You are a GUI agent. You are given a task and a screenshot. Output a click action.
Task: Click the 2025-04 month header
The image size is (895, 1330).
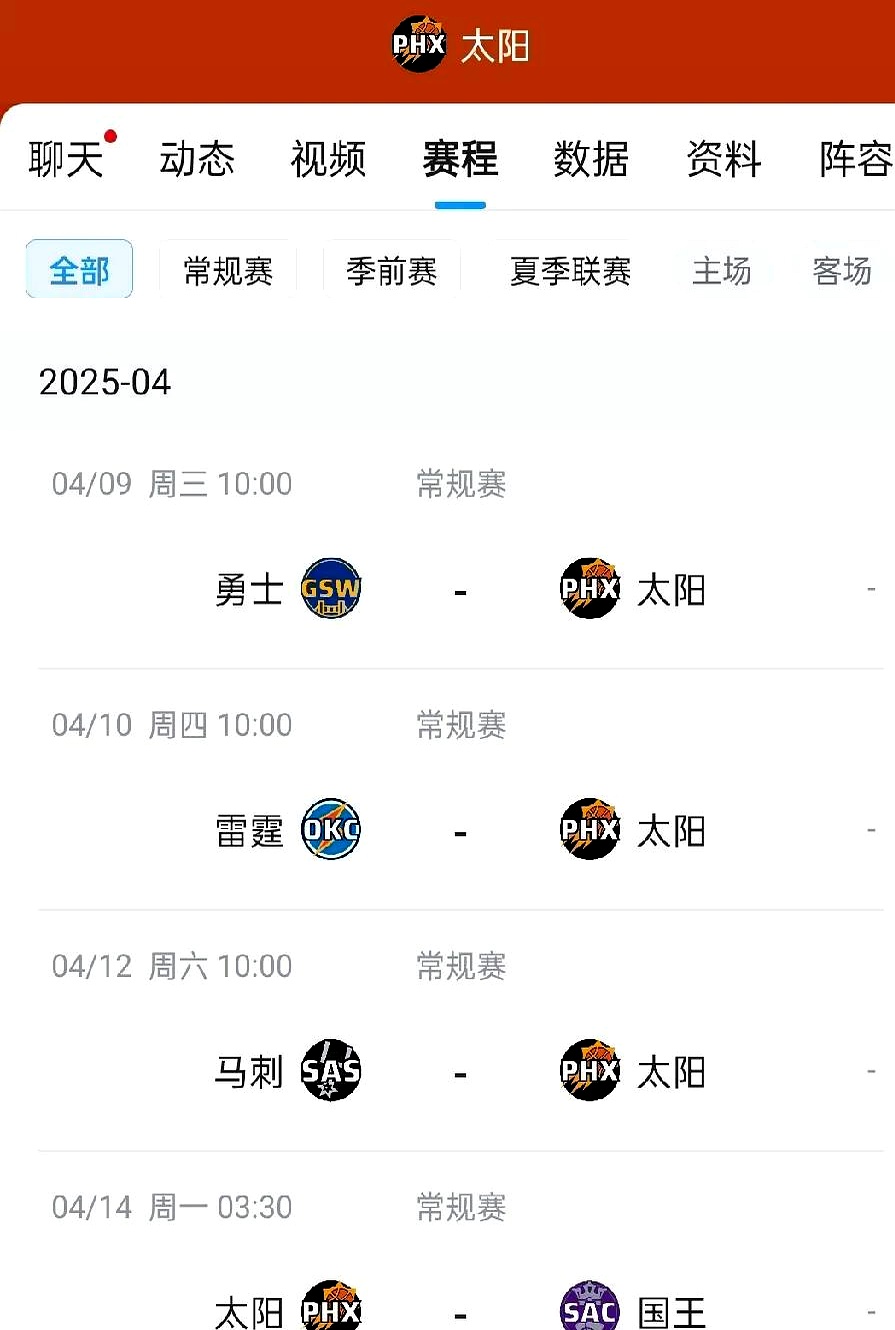pyautogui.click(x=105, y=381)
